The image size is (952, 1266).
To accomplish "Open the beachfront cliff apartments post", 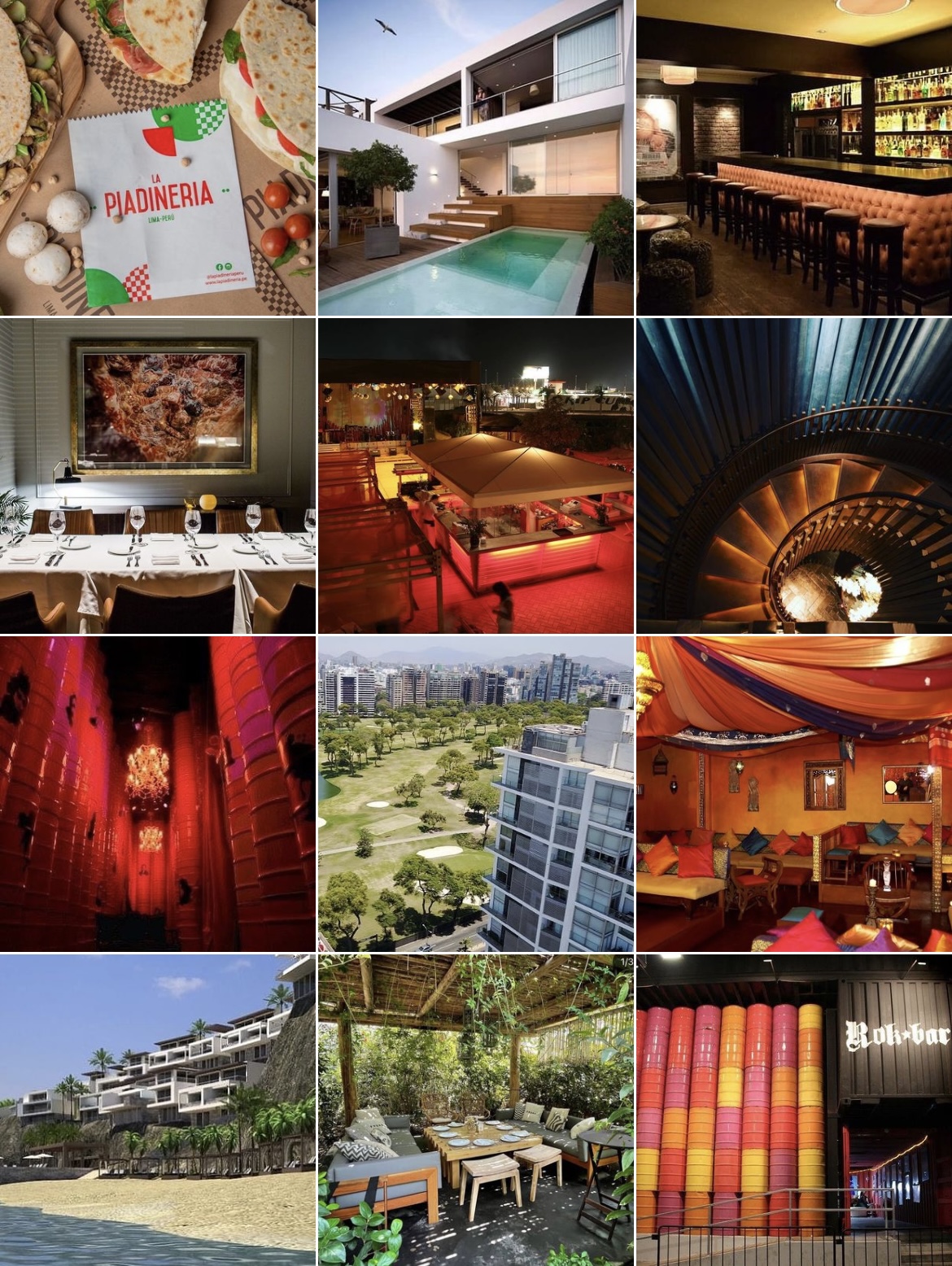I will (x=158, y=1111).
